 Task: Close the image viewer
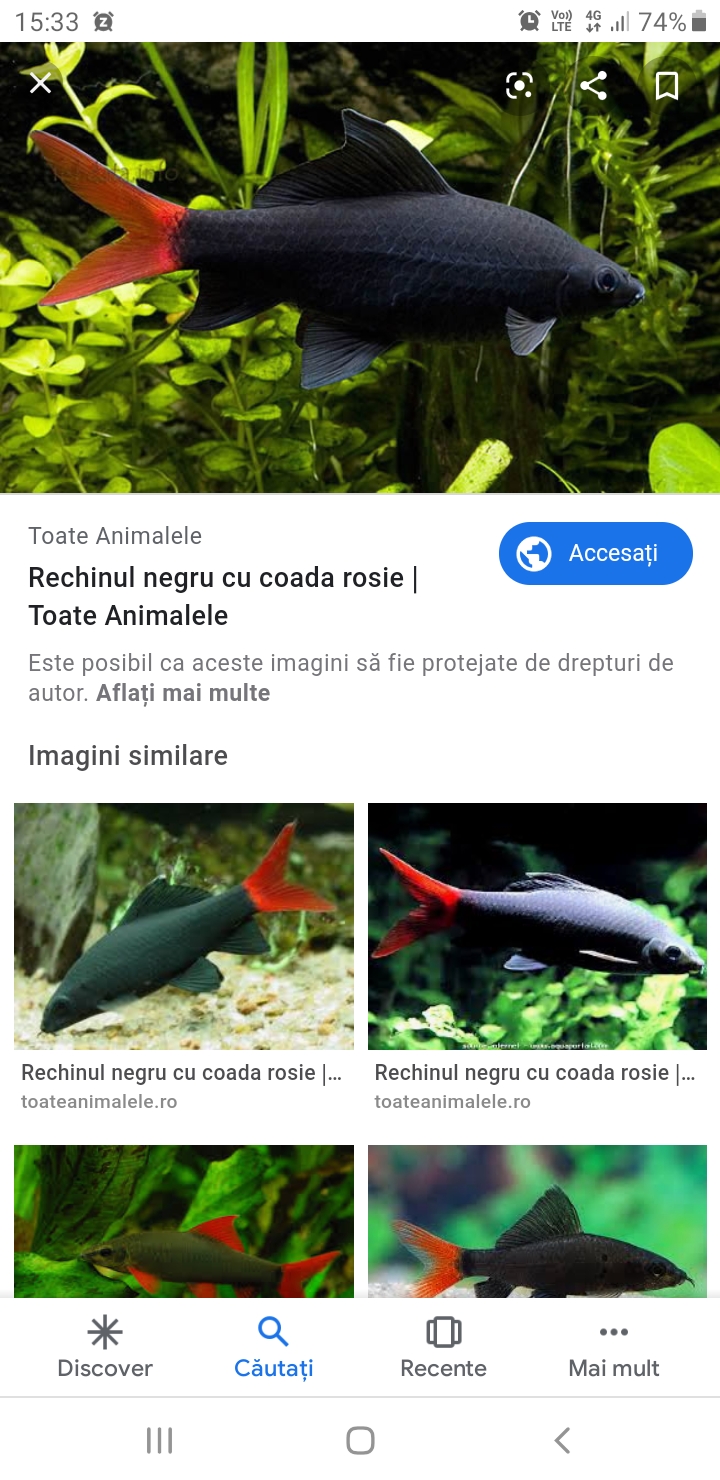(40, 84)
